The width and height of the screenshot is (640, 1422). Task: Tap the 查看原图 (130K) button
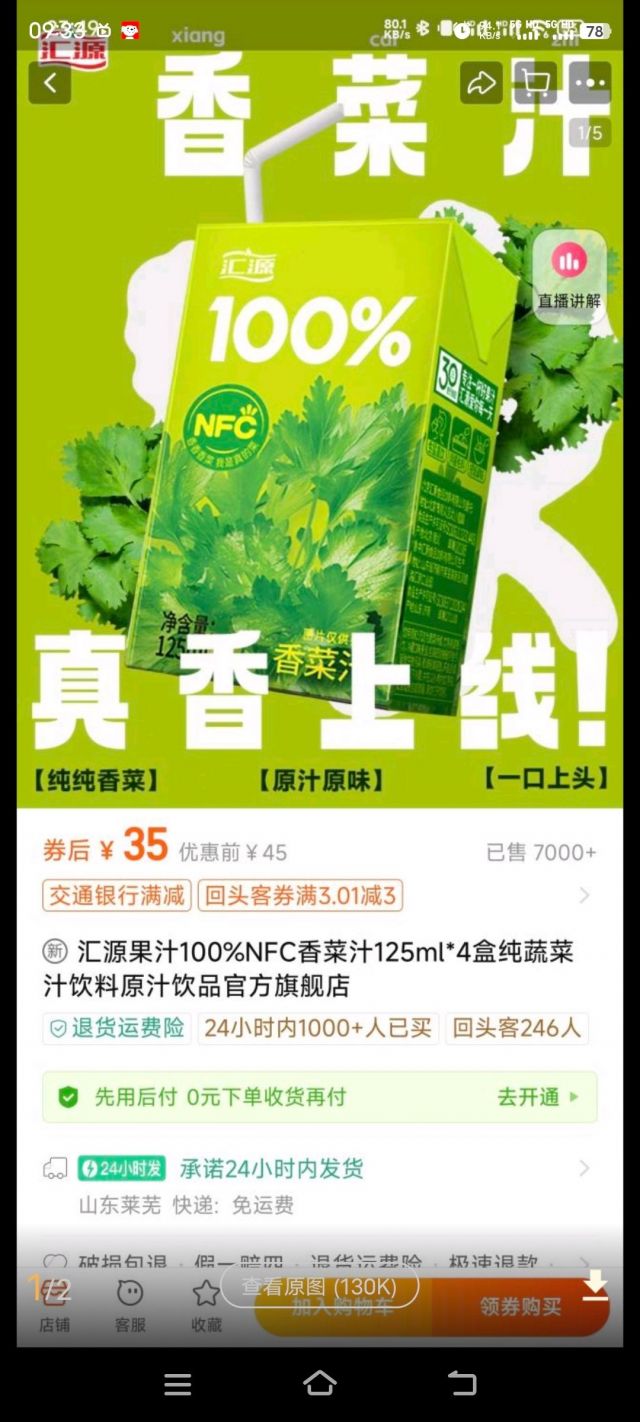coord(319,1286)
